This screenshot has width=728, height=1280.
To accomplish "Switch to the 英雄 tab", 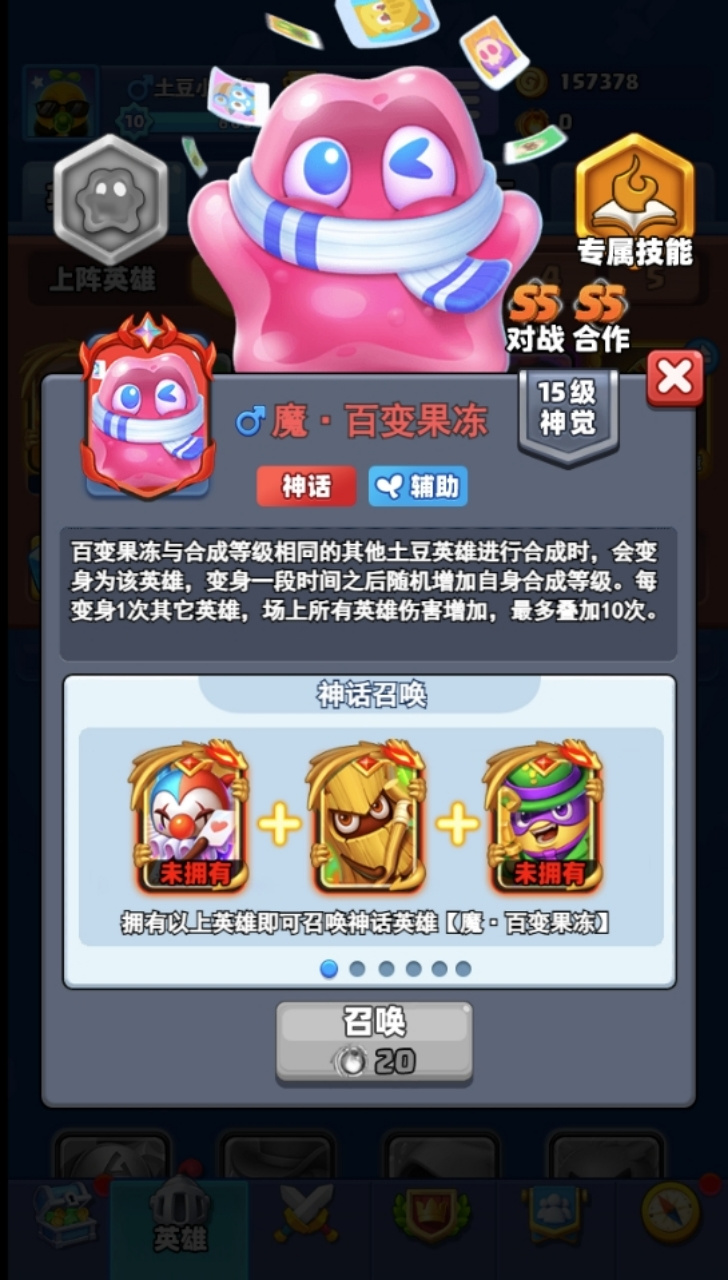I will point(179,1215).
